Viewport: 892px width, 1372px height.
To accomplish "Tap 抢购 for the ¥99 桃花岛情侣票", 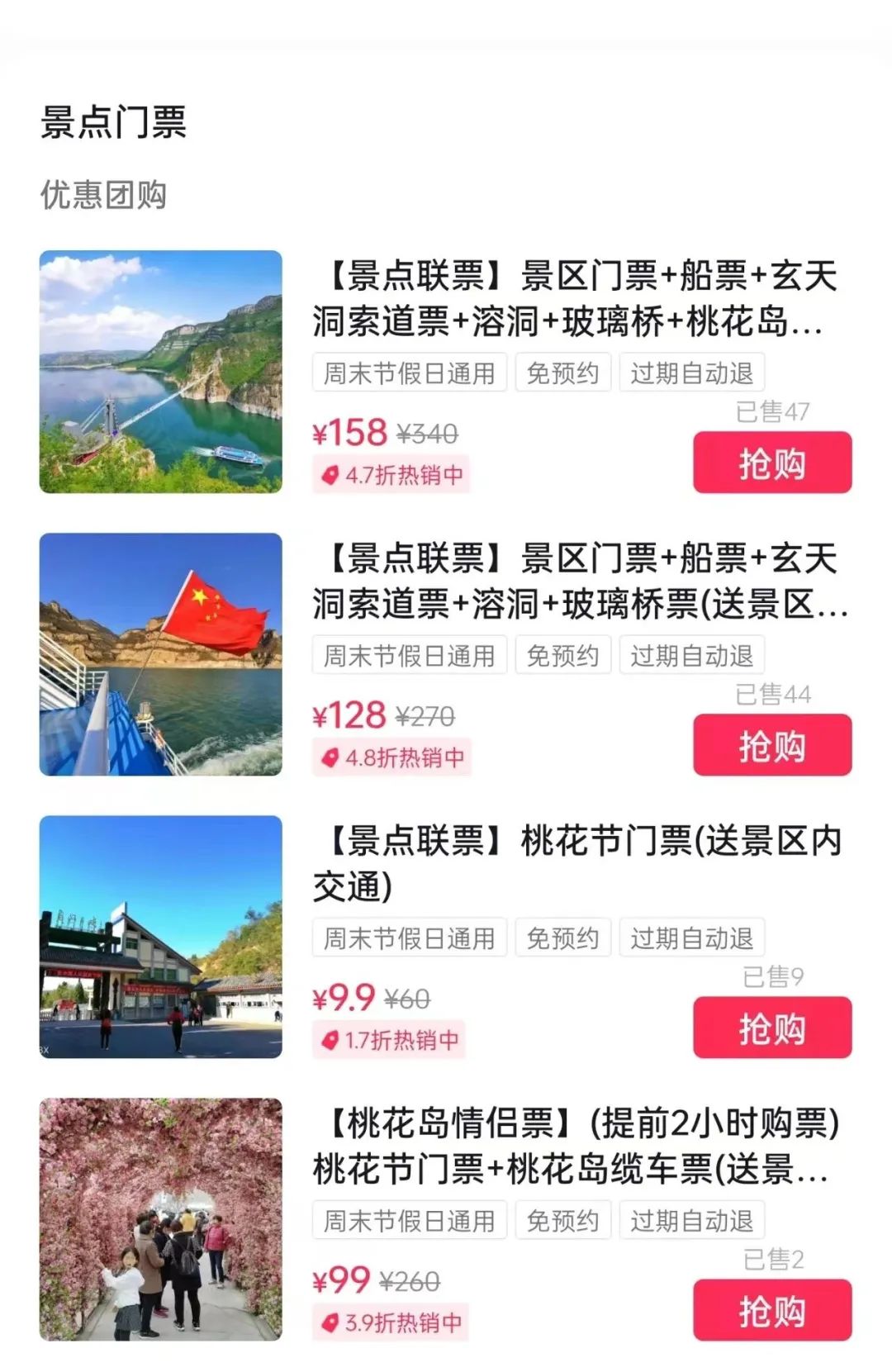I will click(771, 1310).
